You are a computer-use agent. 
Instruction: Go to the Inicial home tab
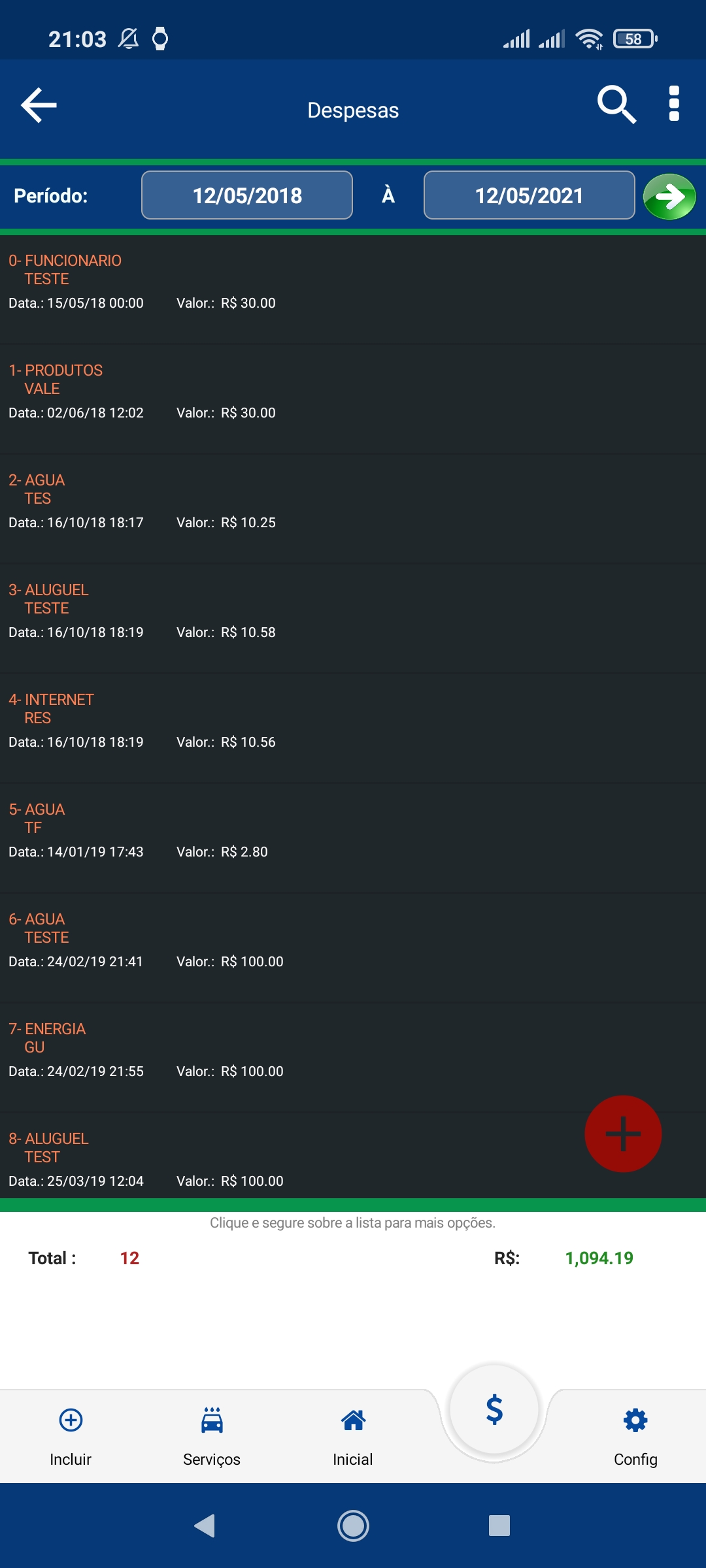click(x=353, y=1435)
